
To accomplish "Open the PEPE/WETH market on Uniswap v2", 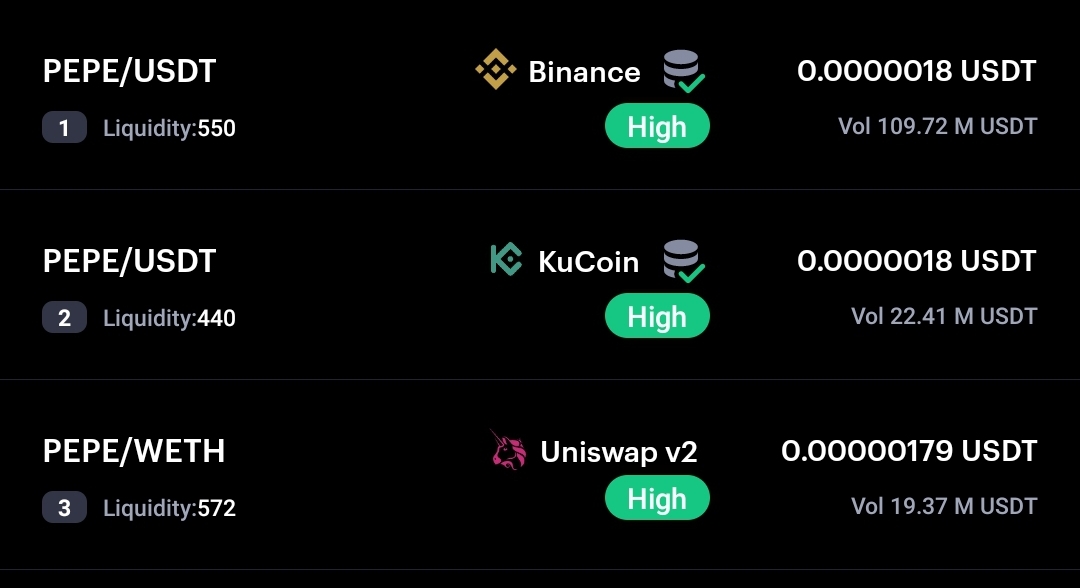I will (x=134, y=452).
